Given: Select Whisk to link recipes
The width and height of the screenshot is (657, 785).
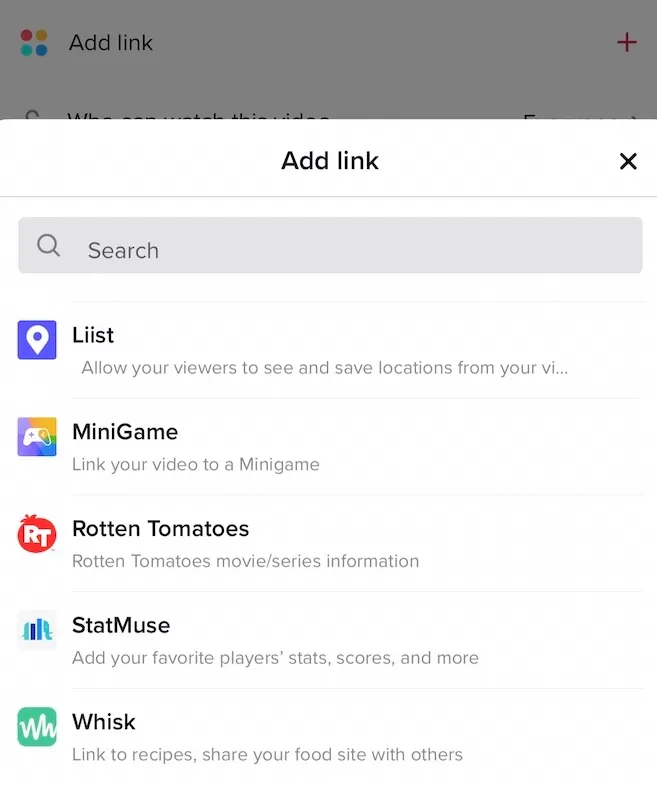Looking at the screenshot, I should tap(328, 736).
